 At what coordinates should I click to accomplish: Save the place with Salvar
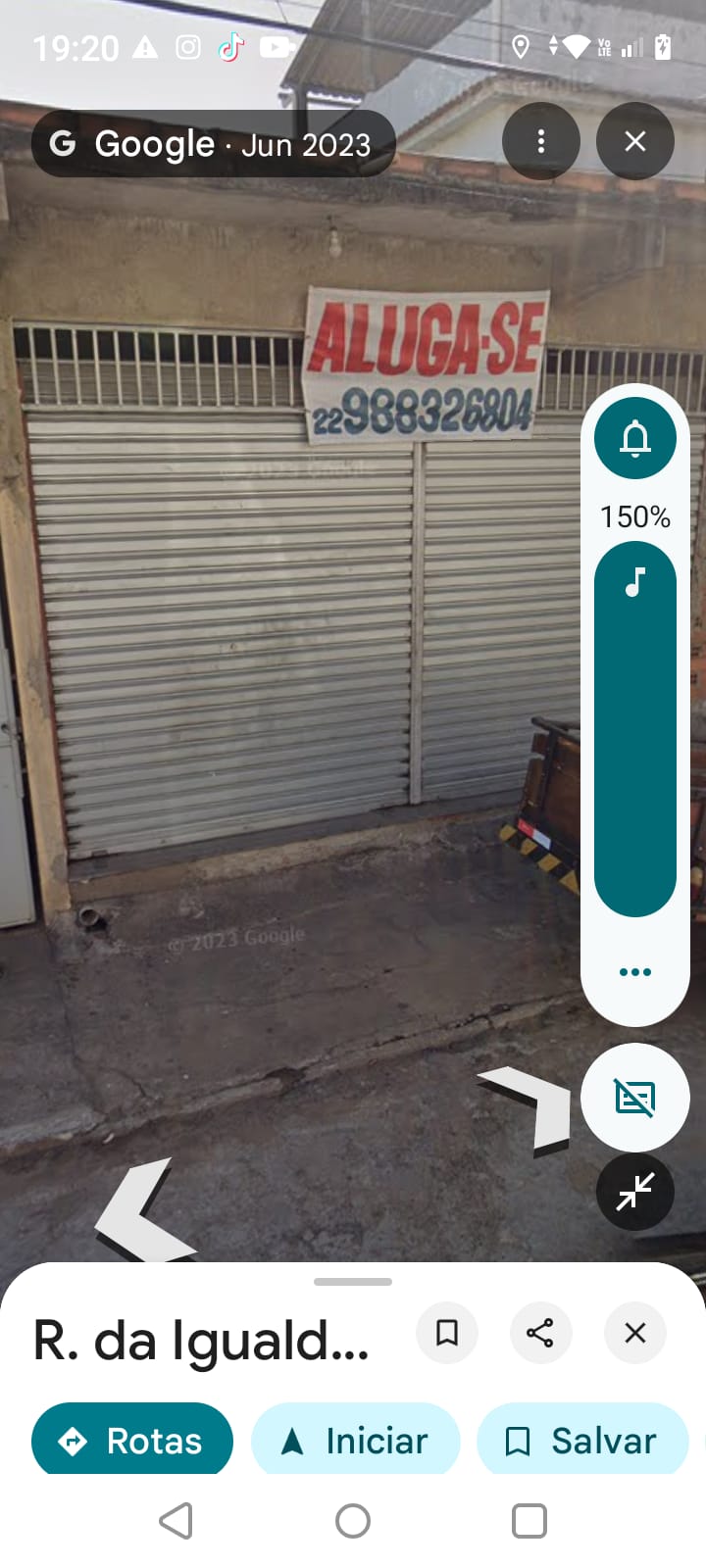click(x=581, y=1441)
